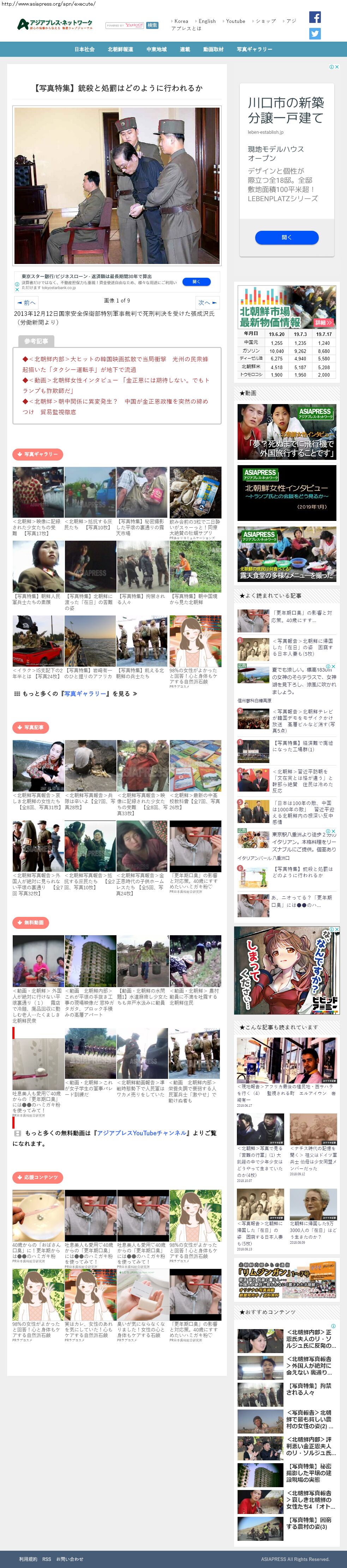Viewport: 347px width, 1568px height.
Task: Open the 日本社会 navigation tab
Action: point(85,49)
